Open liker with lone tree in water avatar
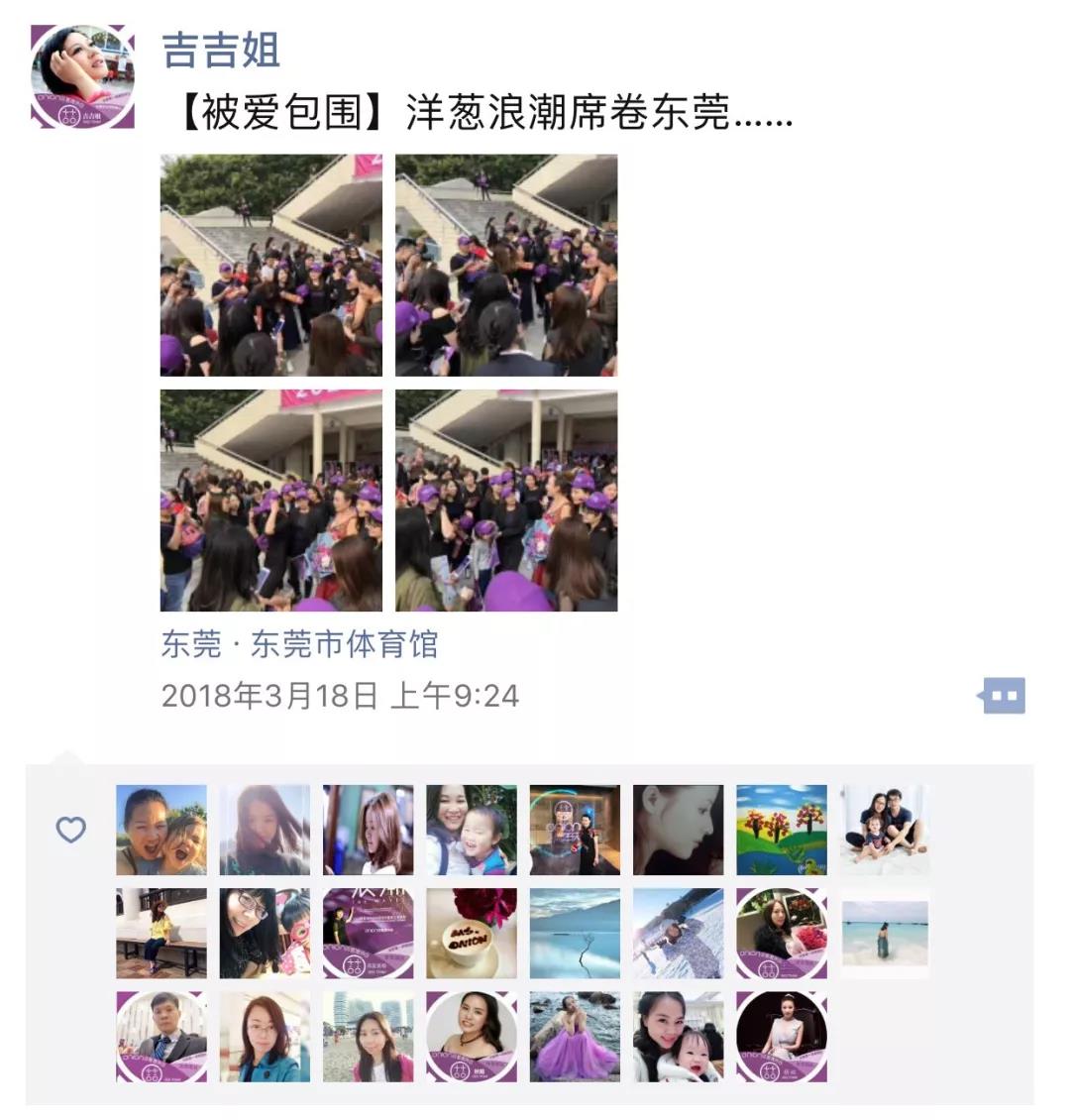The width and height of the screenshot is (1070, 1120). point(575,933)
